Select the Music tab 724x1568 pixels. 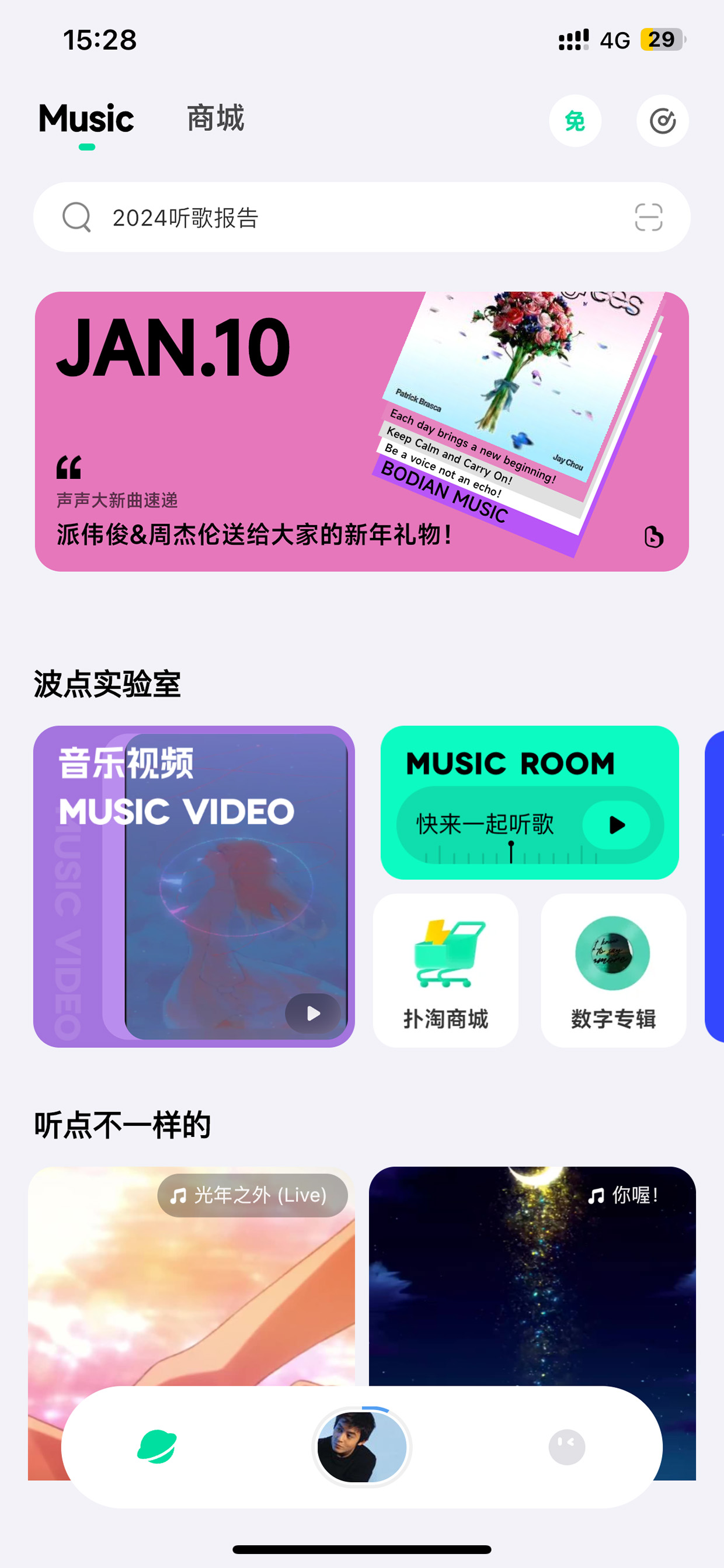click(86, 118)
